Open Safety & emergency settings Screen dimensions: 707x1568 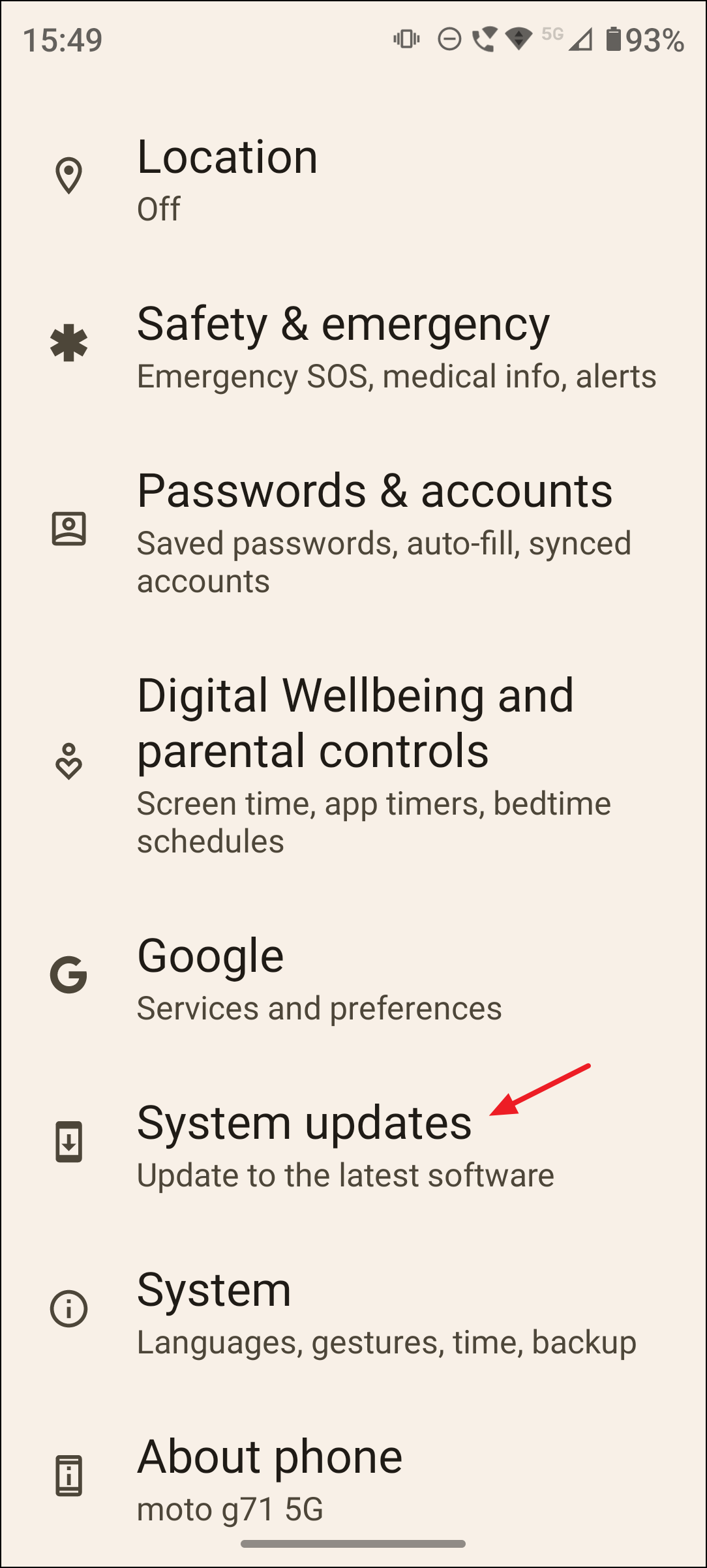[x=353, y=345]
